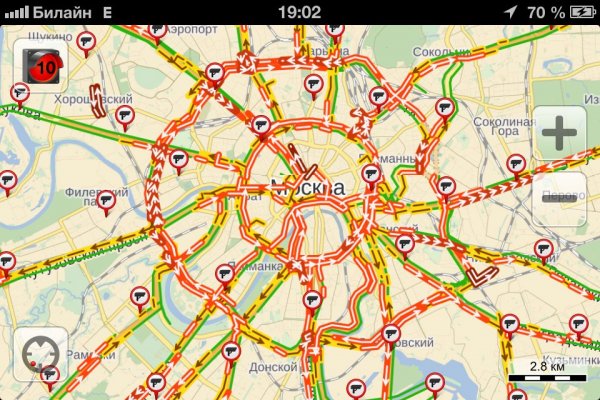This screenshot has height=400, width=600.
Task: Tap the traffic camera marker near Яманка
Action: (x=224, y=272)
